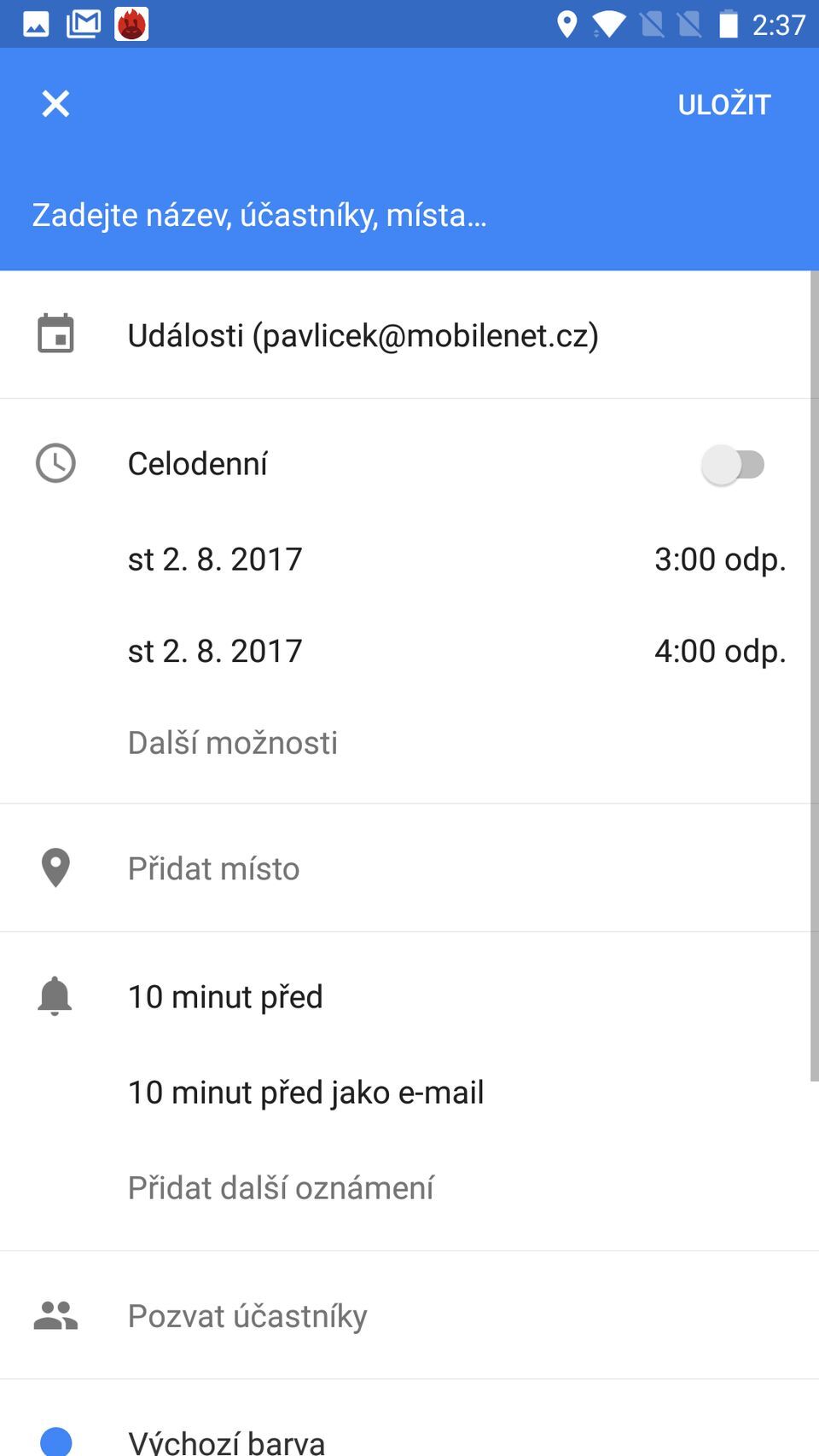Open the Gmail notification in status bar

click(83, 24)
